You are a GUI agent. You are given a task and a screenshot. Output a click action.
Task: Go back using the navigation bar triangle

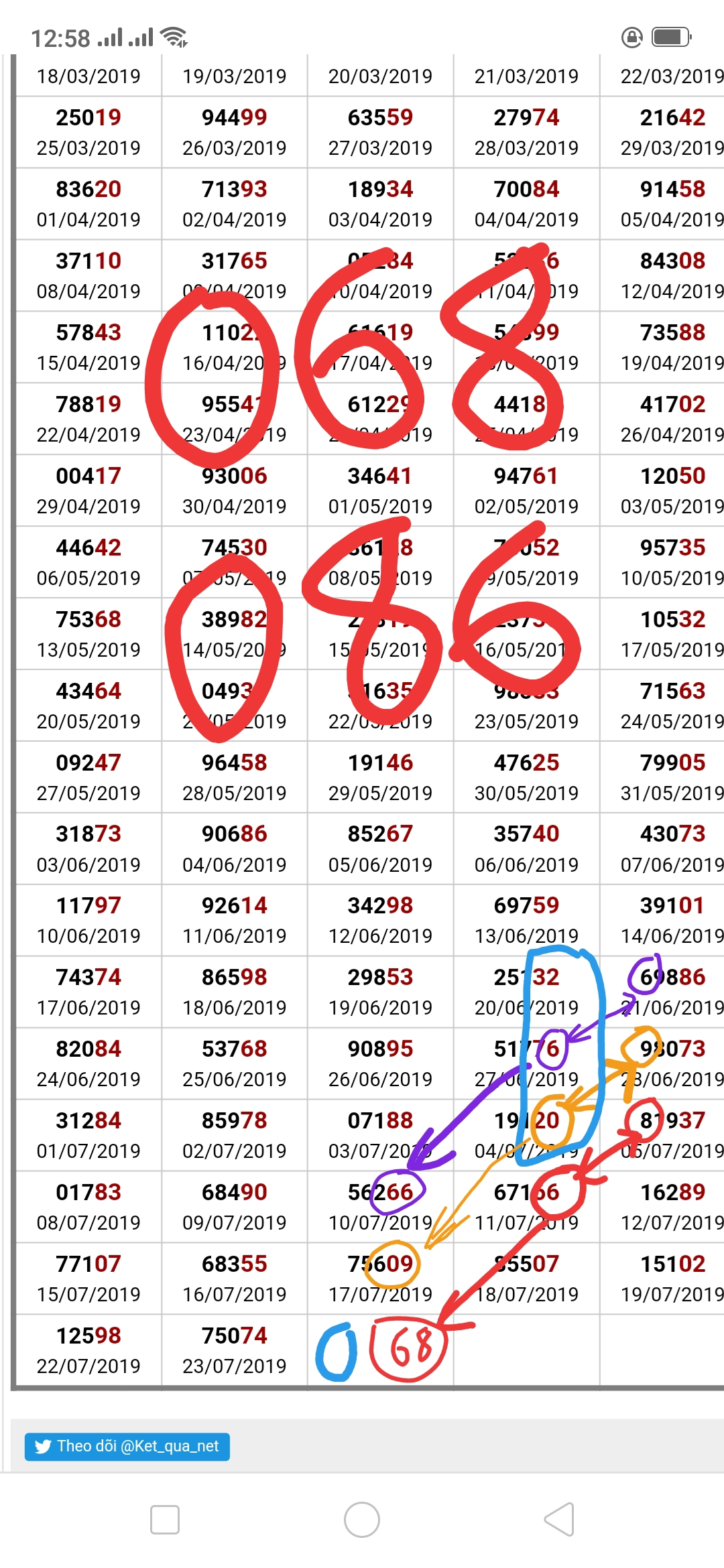[x=560, y=1519]
